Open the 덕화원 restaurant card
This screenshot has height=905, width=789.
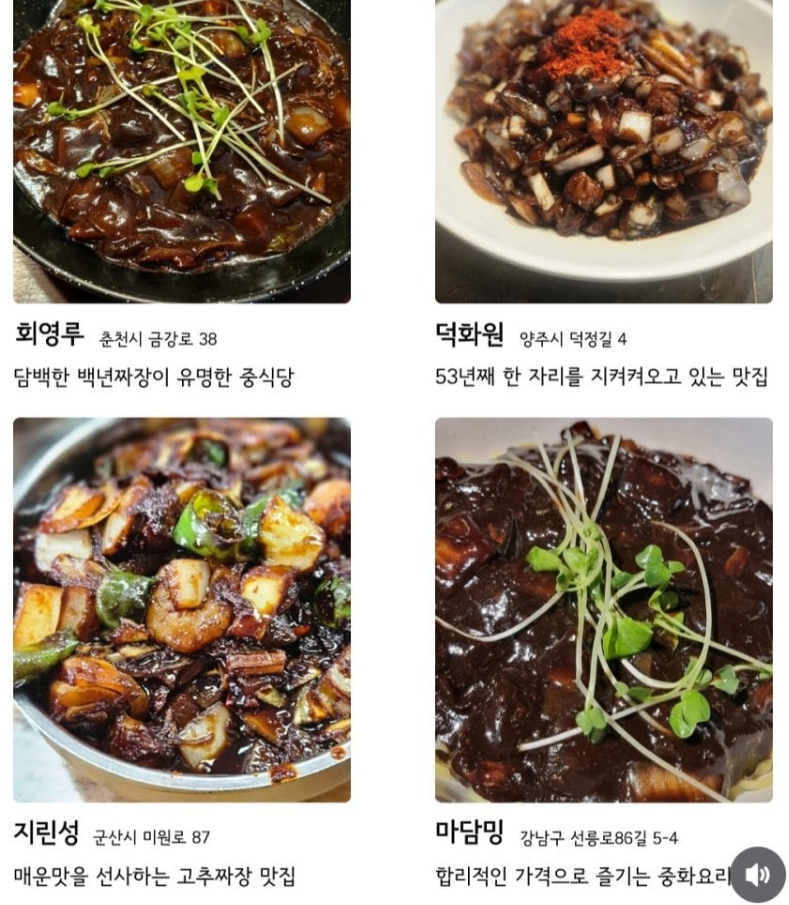click(603, 150)
